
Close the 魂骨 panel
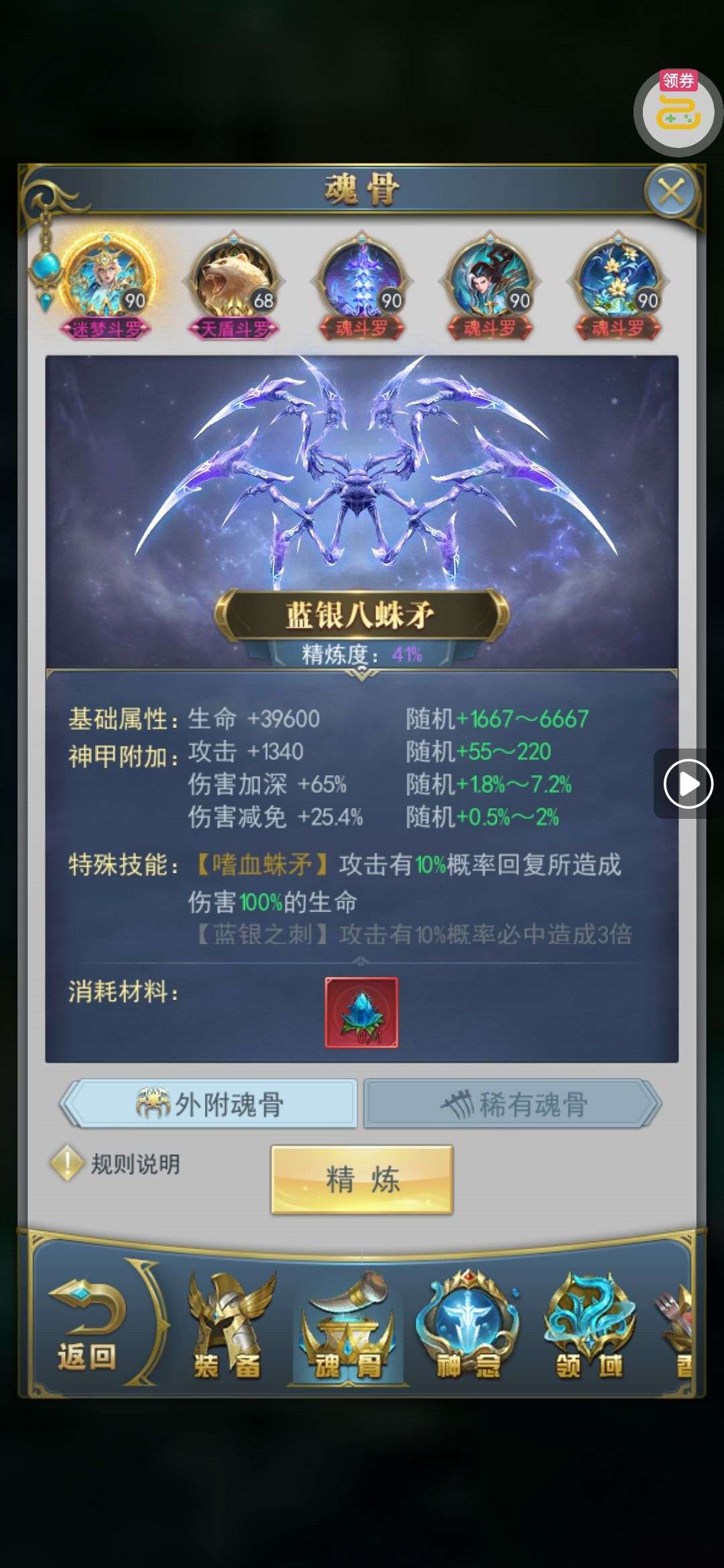[x=671, y=192]
